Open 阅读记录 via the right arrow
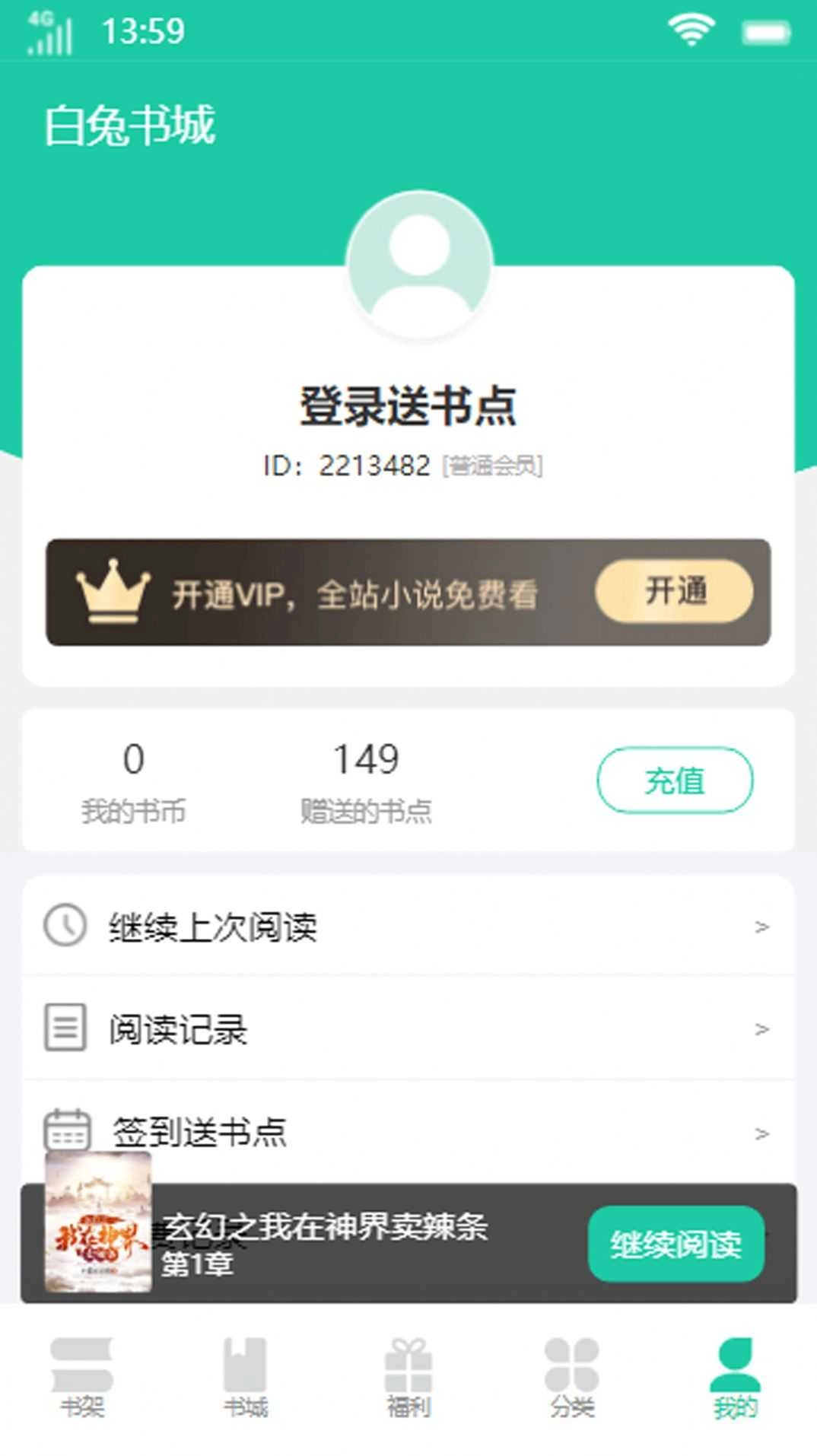The image size is (817, 1456). tap(758, 1031)
